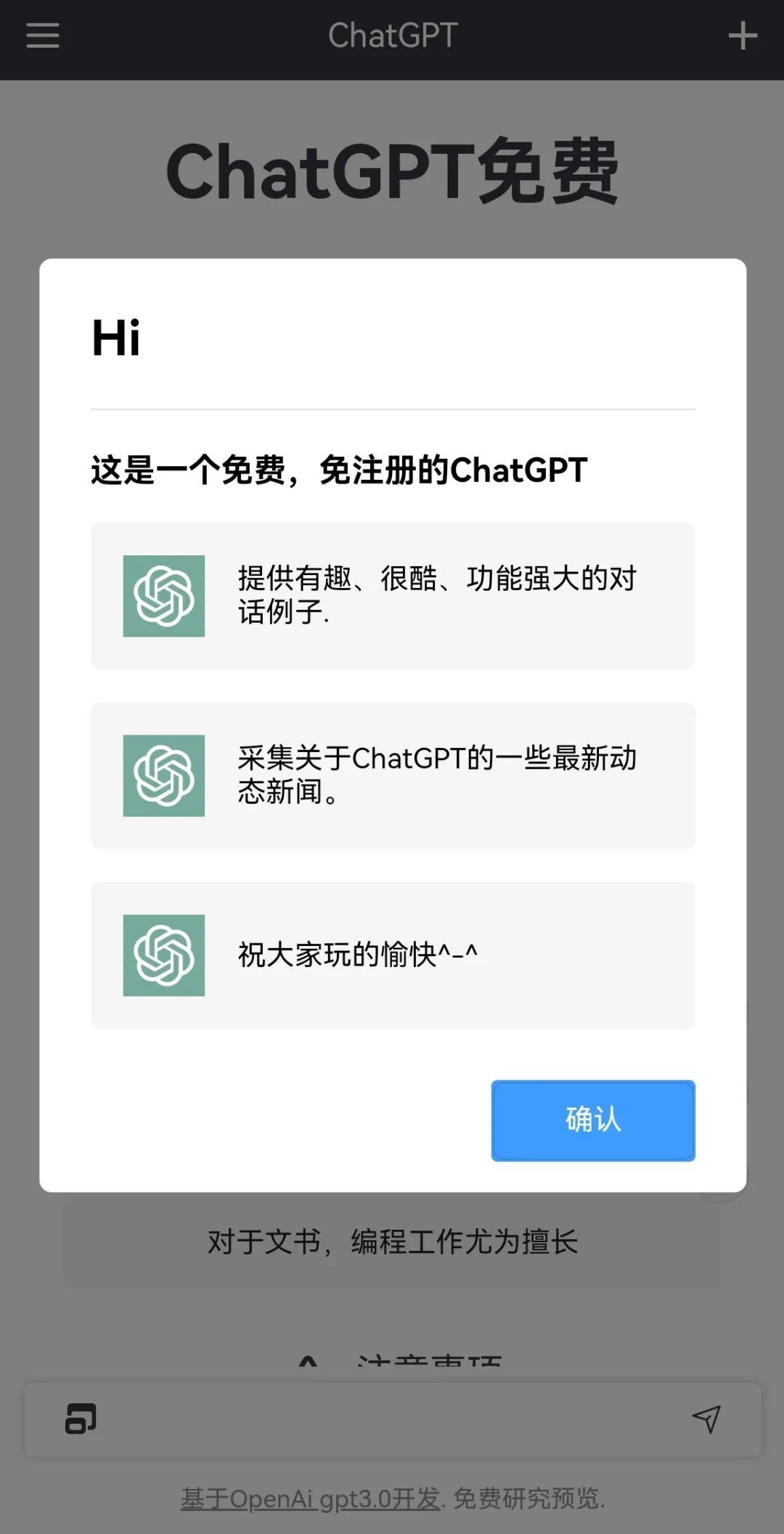This screenshot has height=1534, width=784.
Task: Open the prompt templates icon in input bar
Action: coord(81,1419)
